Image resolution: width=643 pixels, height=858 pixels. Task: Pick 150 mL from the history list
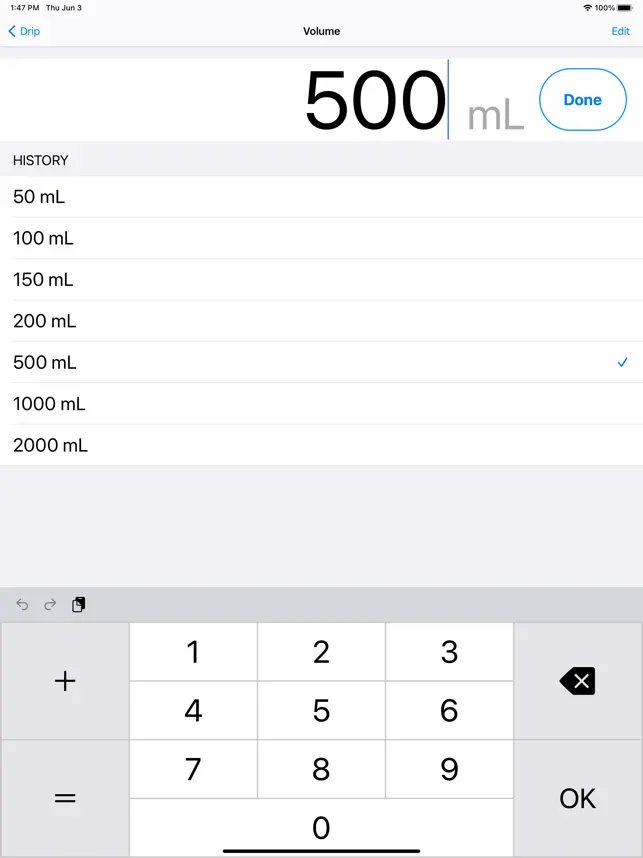[321, 280]
